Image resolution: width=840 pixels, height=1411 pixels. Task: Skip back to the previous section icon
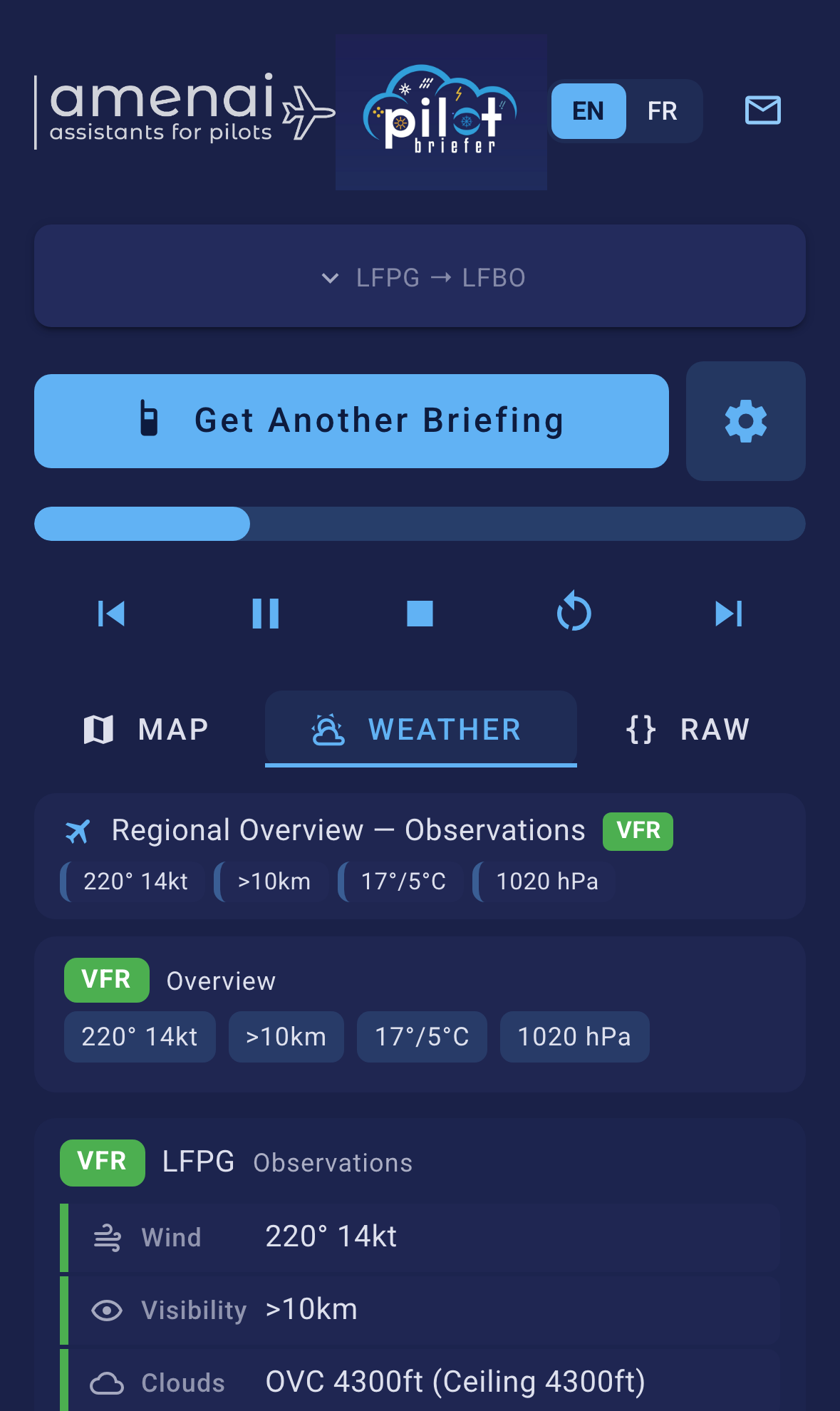click(x=111, y=613)
